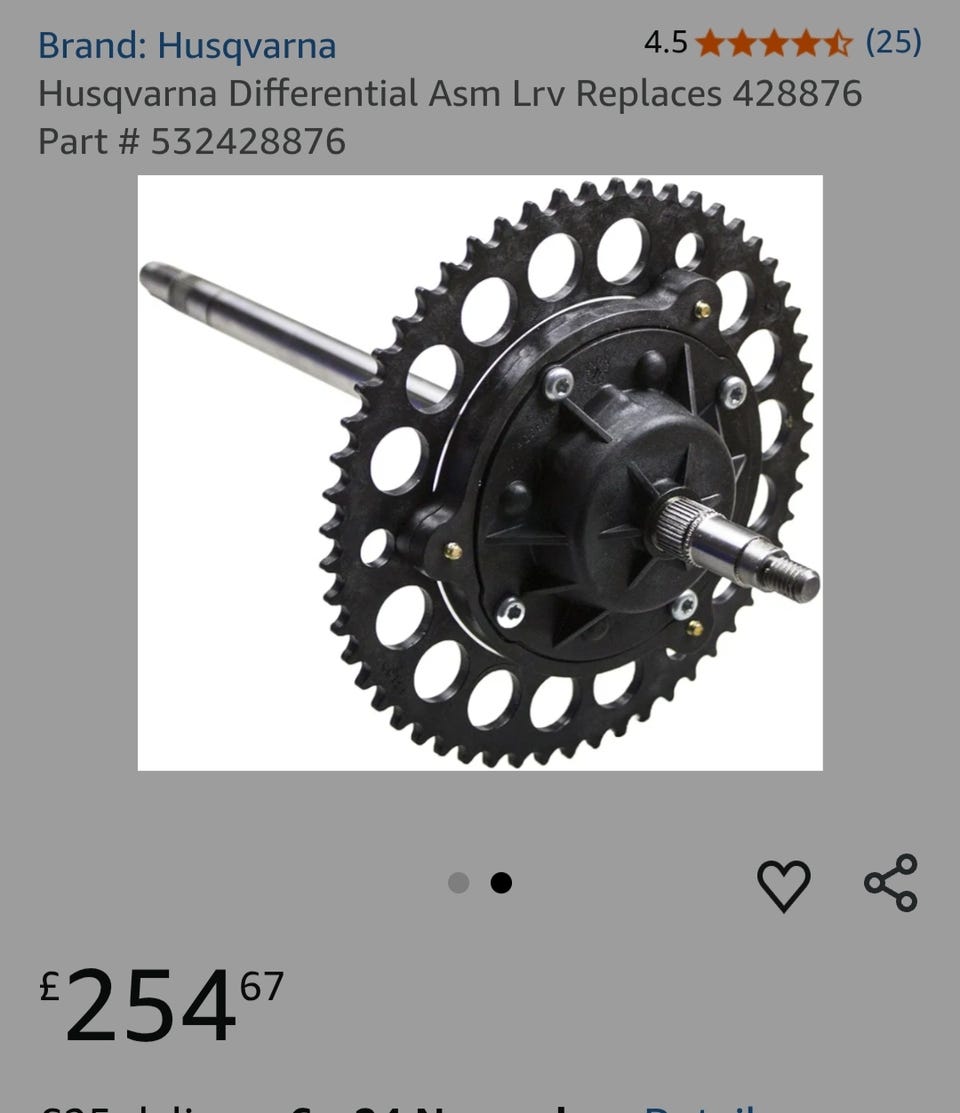Image resolution: width=960 pixels, height=1113 pixels.
Task: Open the differential product image
Action: pyautogui.click(x=480, y=472)
